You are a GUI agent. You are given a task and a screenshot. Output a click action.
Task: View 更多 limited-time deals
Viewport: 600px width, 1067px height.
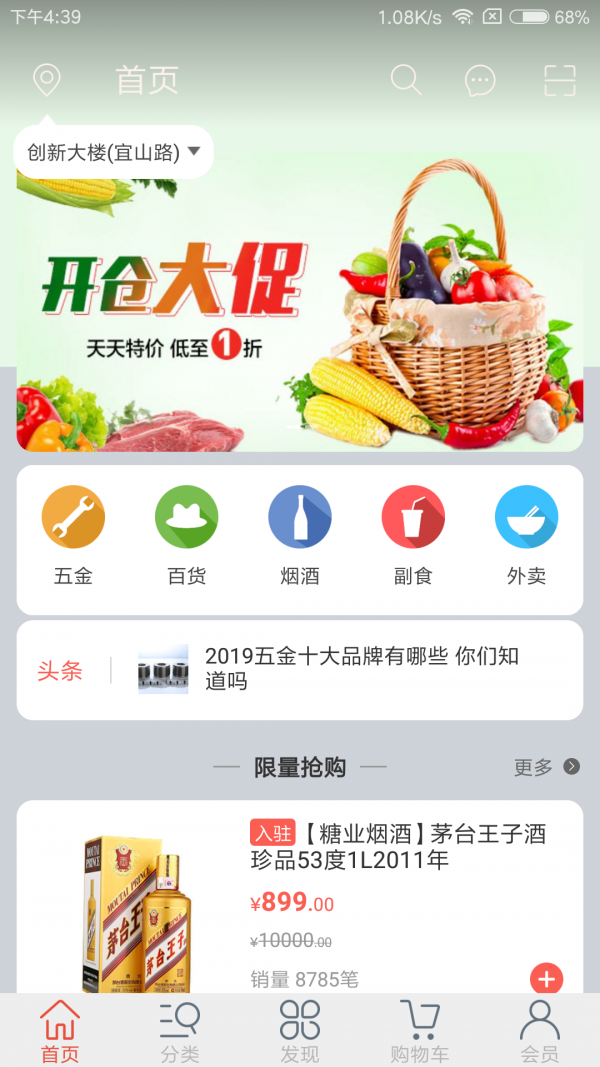546,767
